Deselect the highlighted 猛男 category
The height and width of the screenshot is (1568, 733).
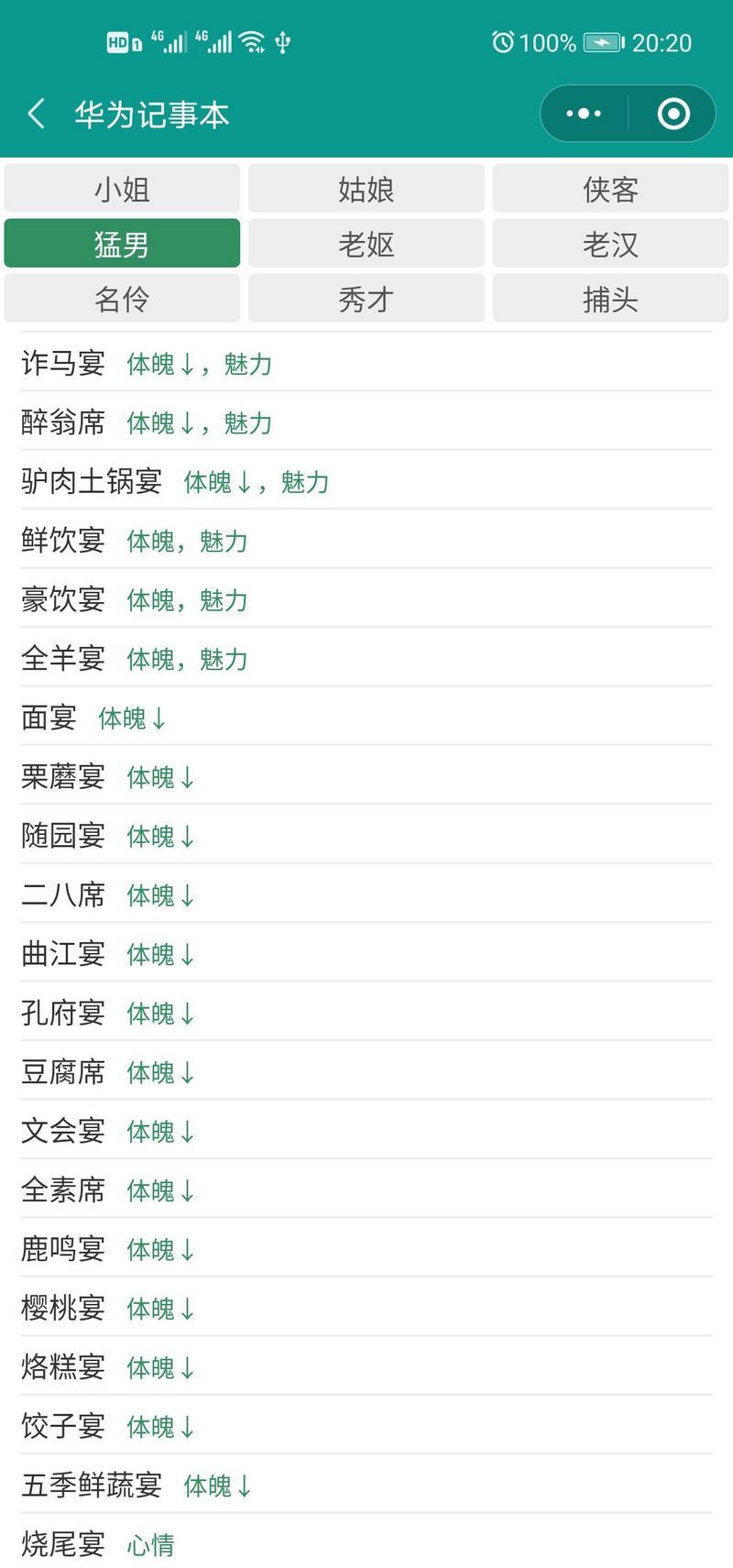pyautogui.click(x=122, y=243)
